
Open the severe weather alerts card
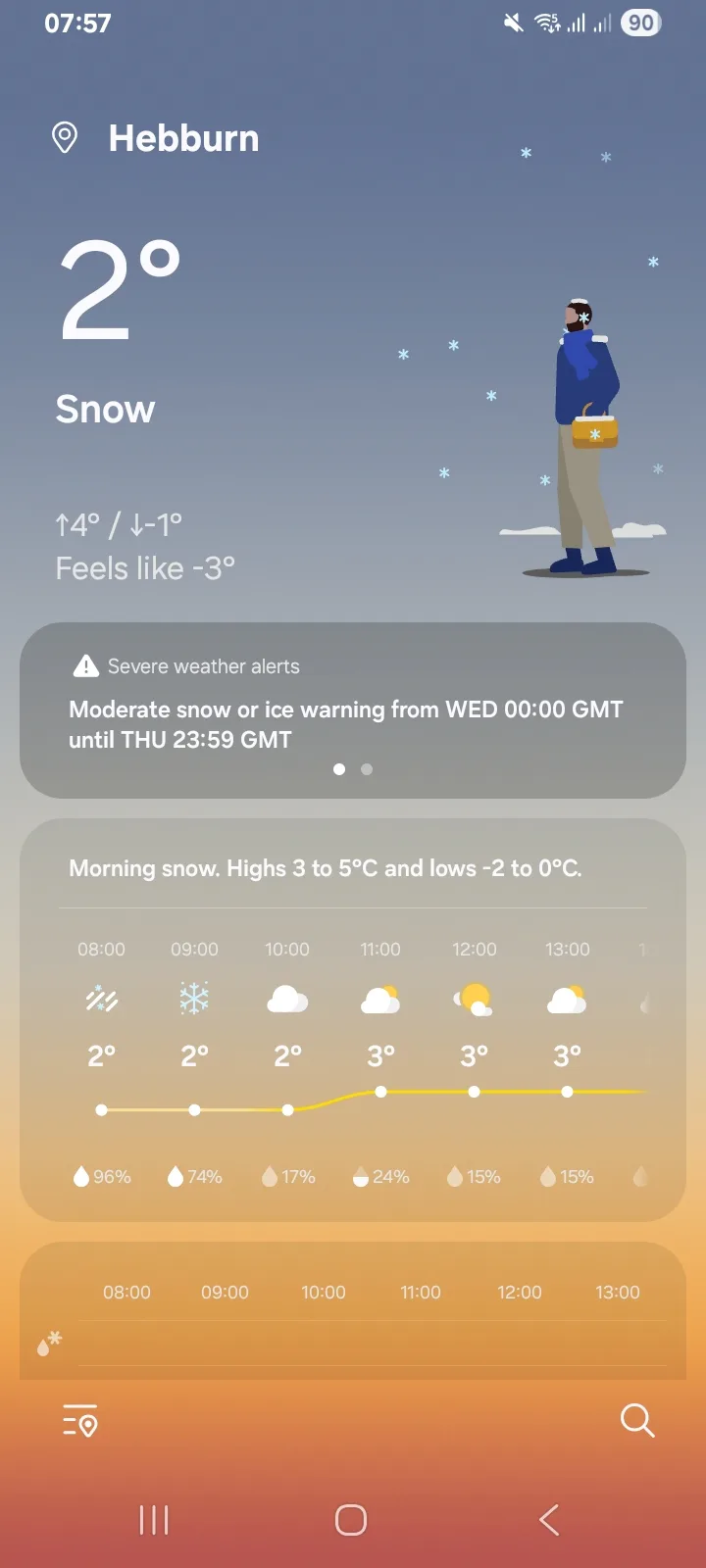pos(352,710)
